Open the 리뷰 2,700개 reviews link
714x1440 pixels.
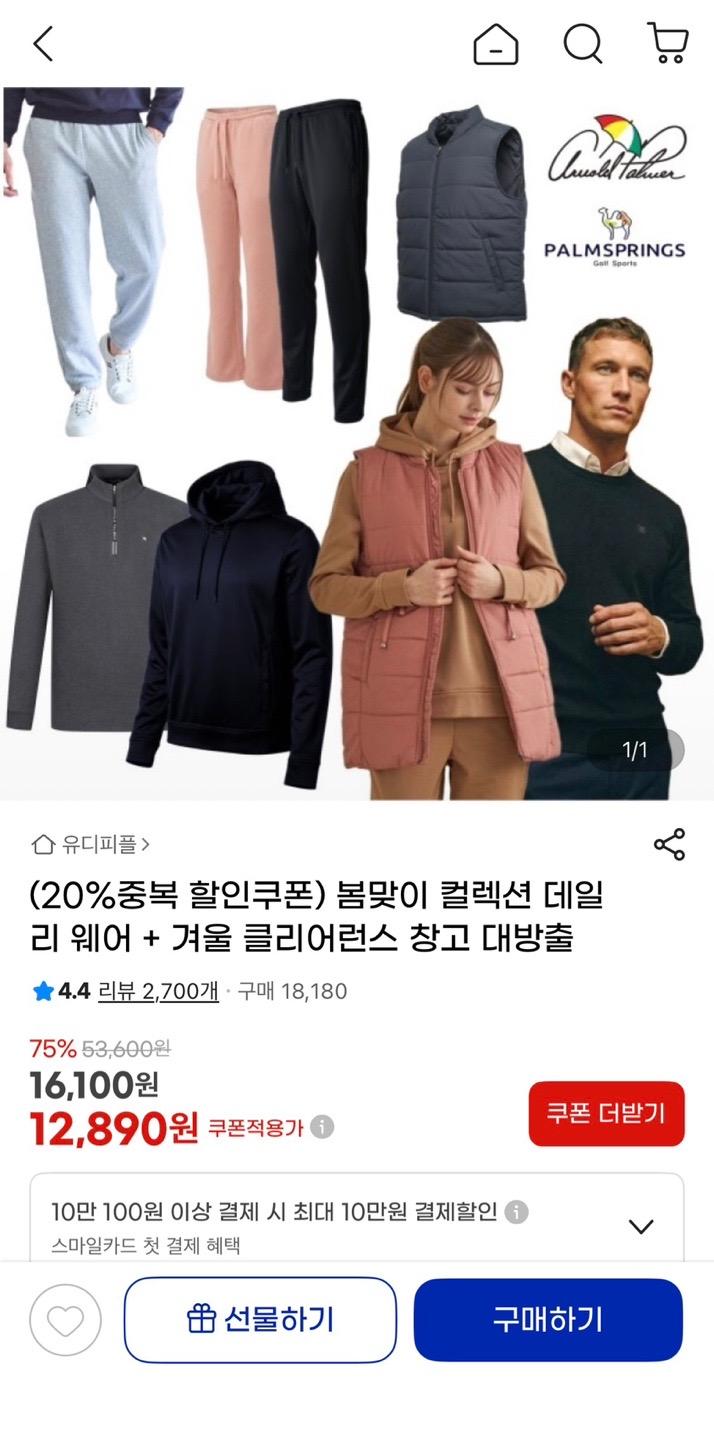(158, 991)
